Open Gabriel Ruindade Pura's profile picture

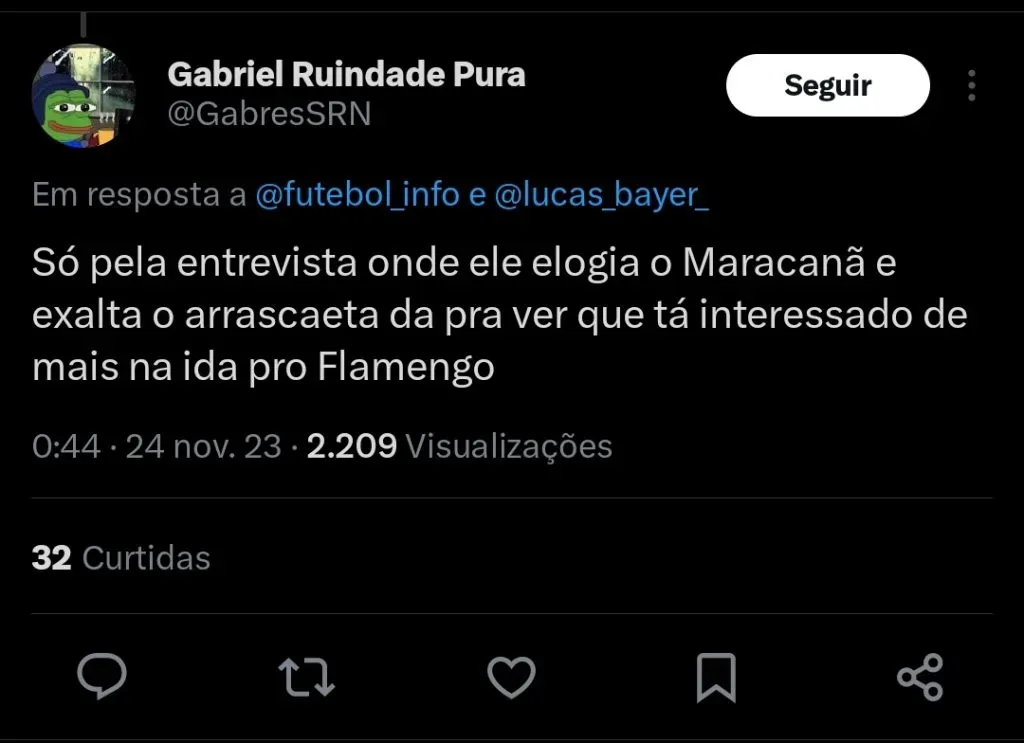83,97
